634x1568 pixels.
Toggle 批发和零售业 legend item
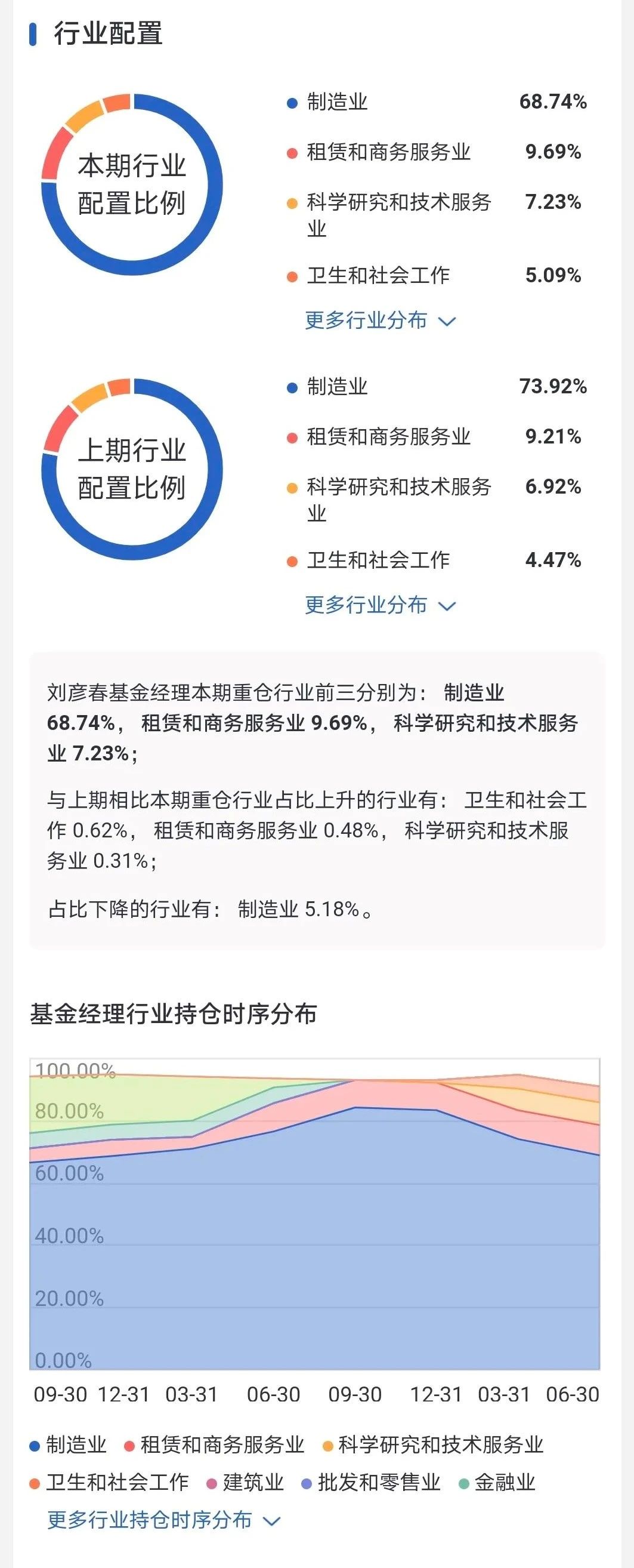point(371,1482)
